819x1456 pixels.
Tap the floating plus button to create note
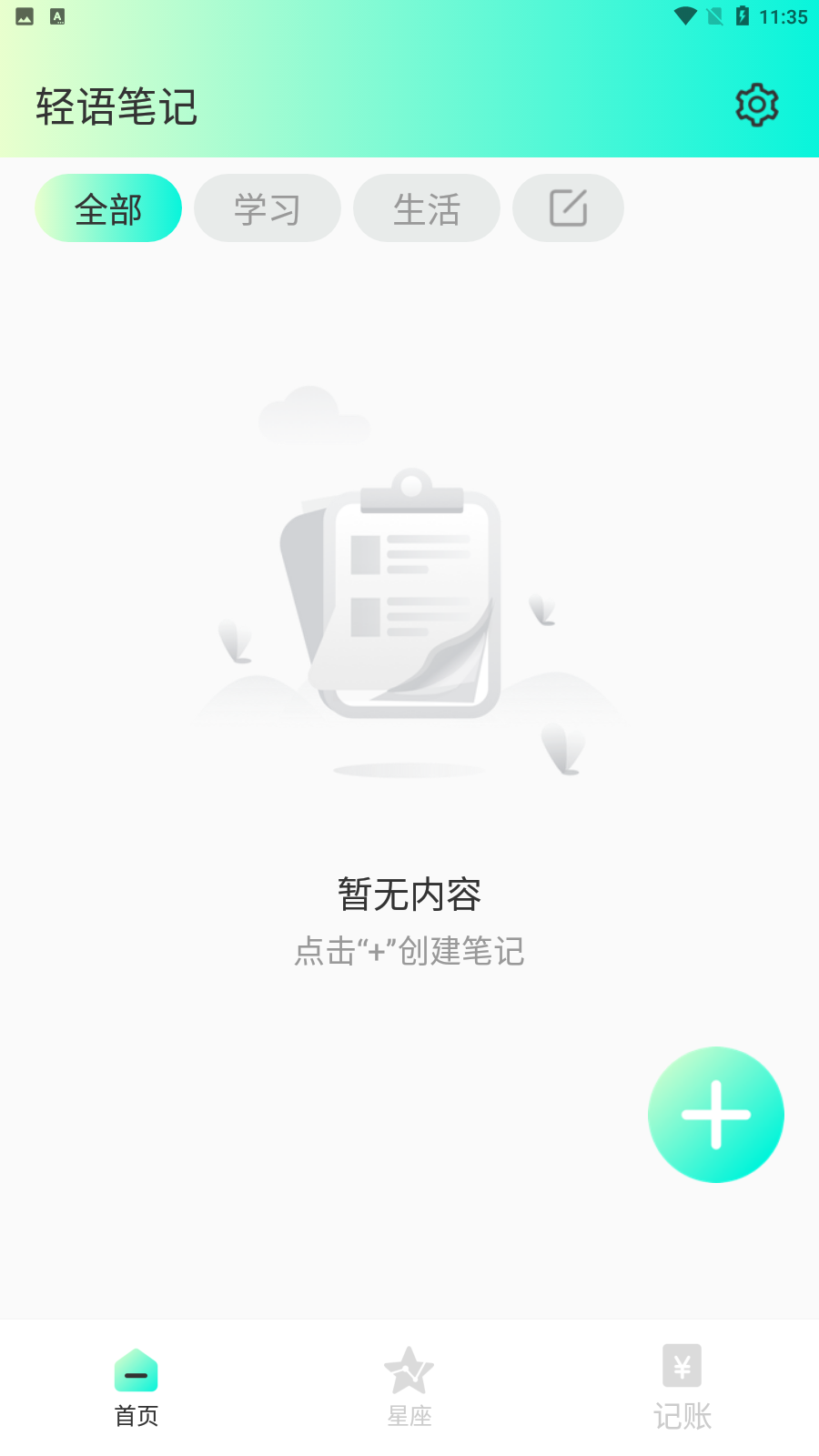tap(715, 1115)
